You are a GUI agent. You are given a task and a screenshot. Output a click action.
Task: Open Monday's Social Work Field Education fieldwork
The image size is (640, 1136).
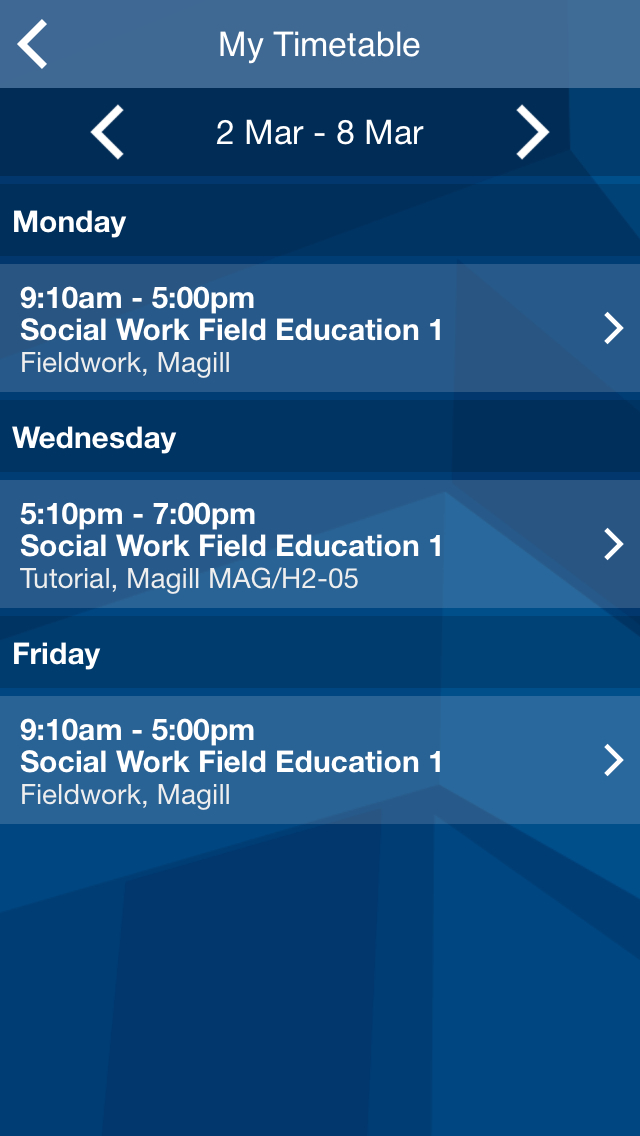(x=320, y=328)
